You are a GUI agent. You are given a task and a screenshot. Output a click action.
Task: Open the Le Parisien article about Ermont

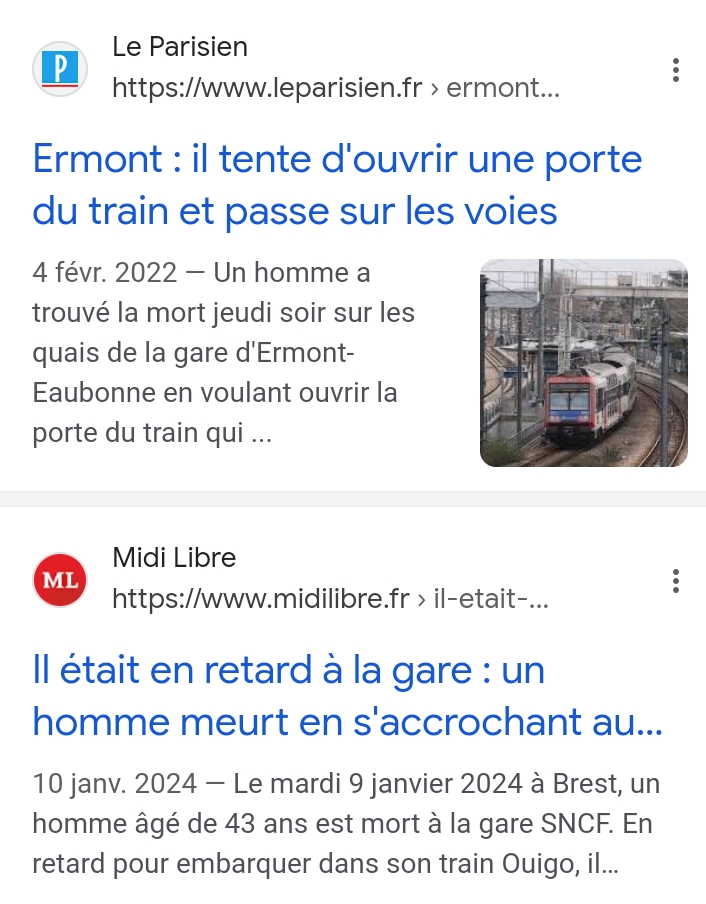coord(337,185)
